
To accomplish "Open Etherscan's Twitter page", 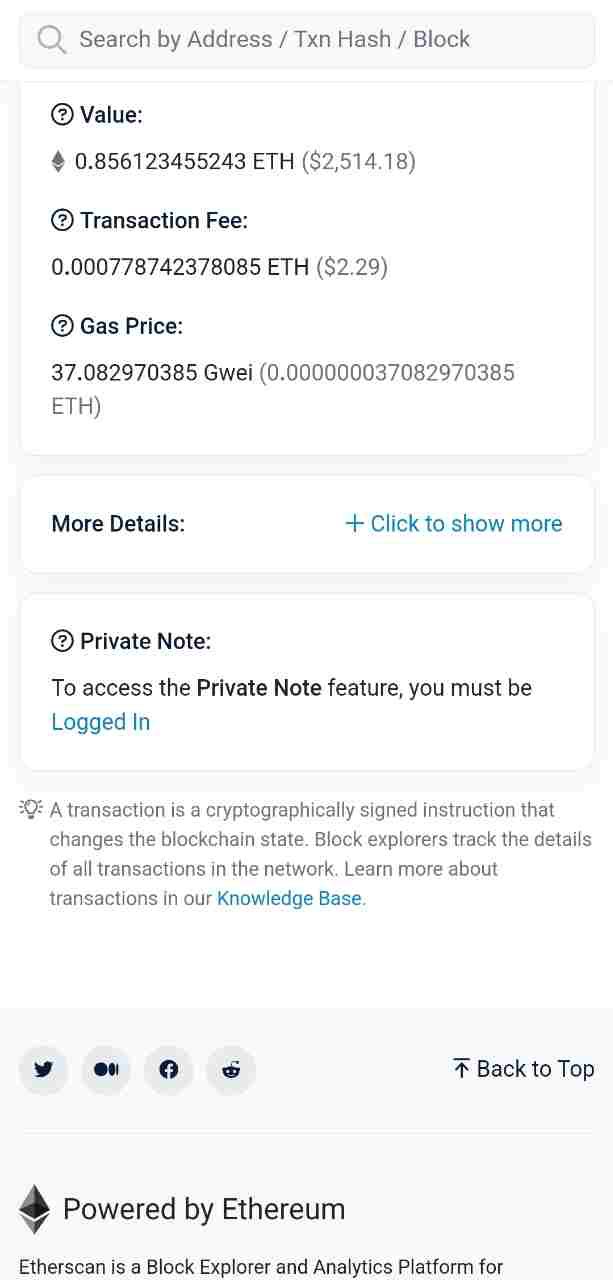I will click(x=43, y=1070).
